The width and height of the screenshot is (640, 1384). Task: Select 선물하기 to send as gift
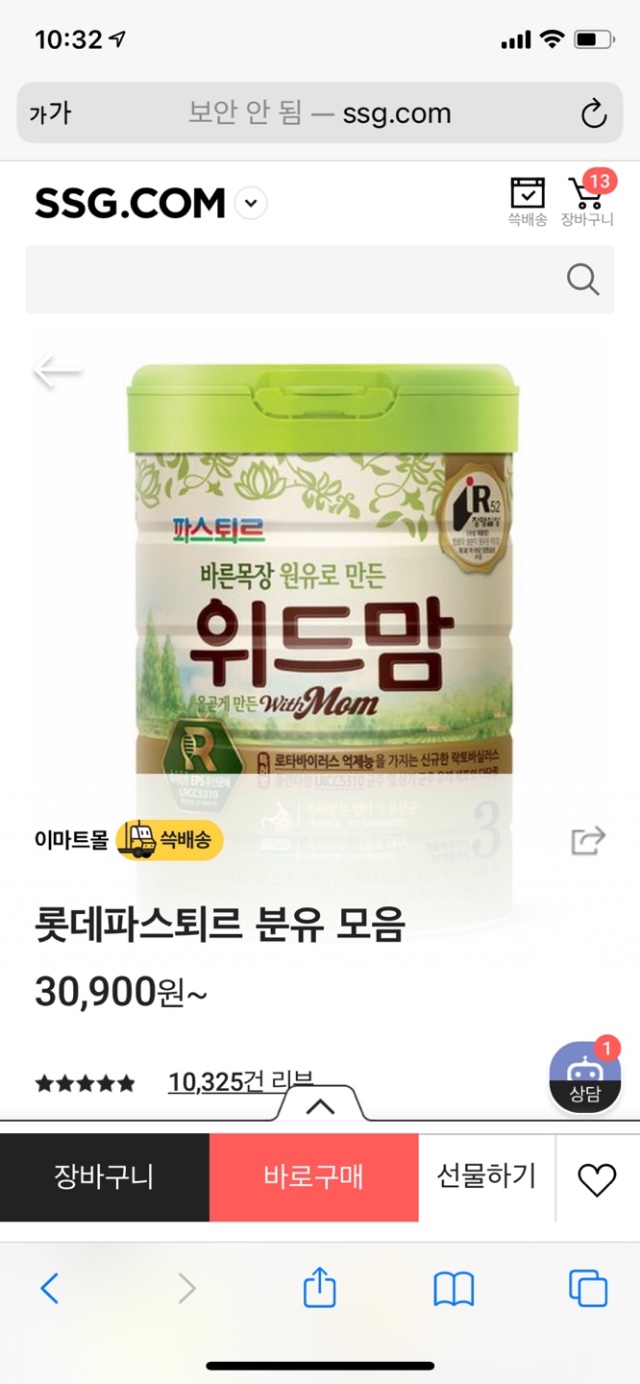click(486, 1177)
